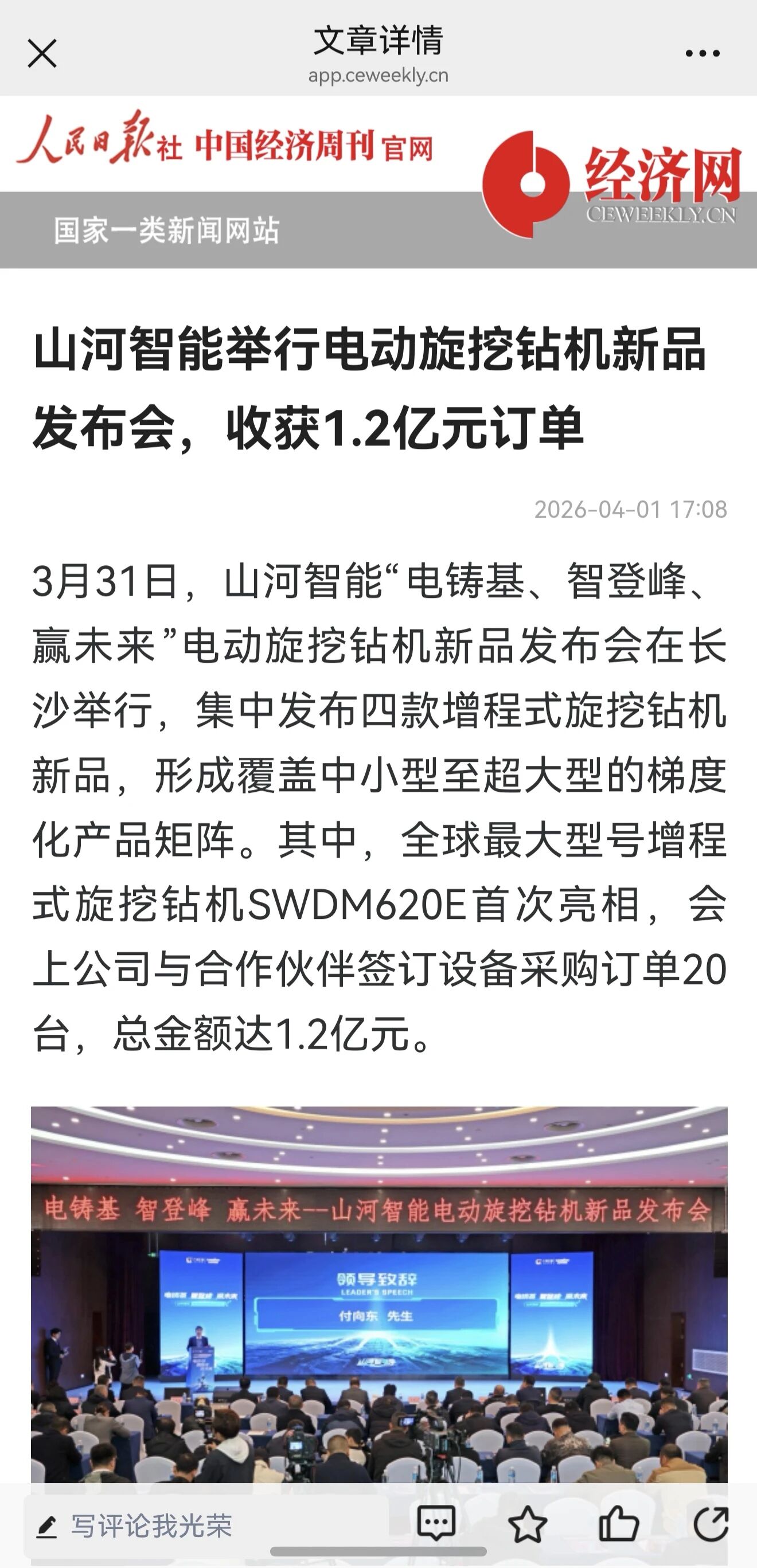Open the comments bubble icon
The width and height of the screenshot is (757, 1568).
pyautogui.click(x=436, y=1523)
